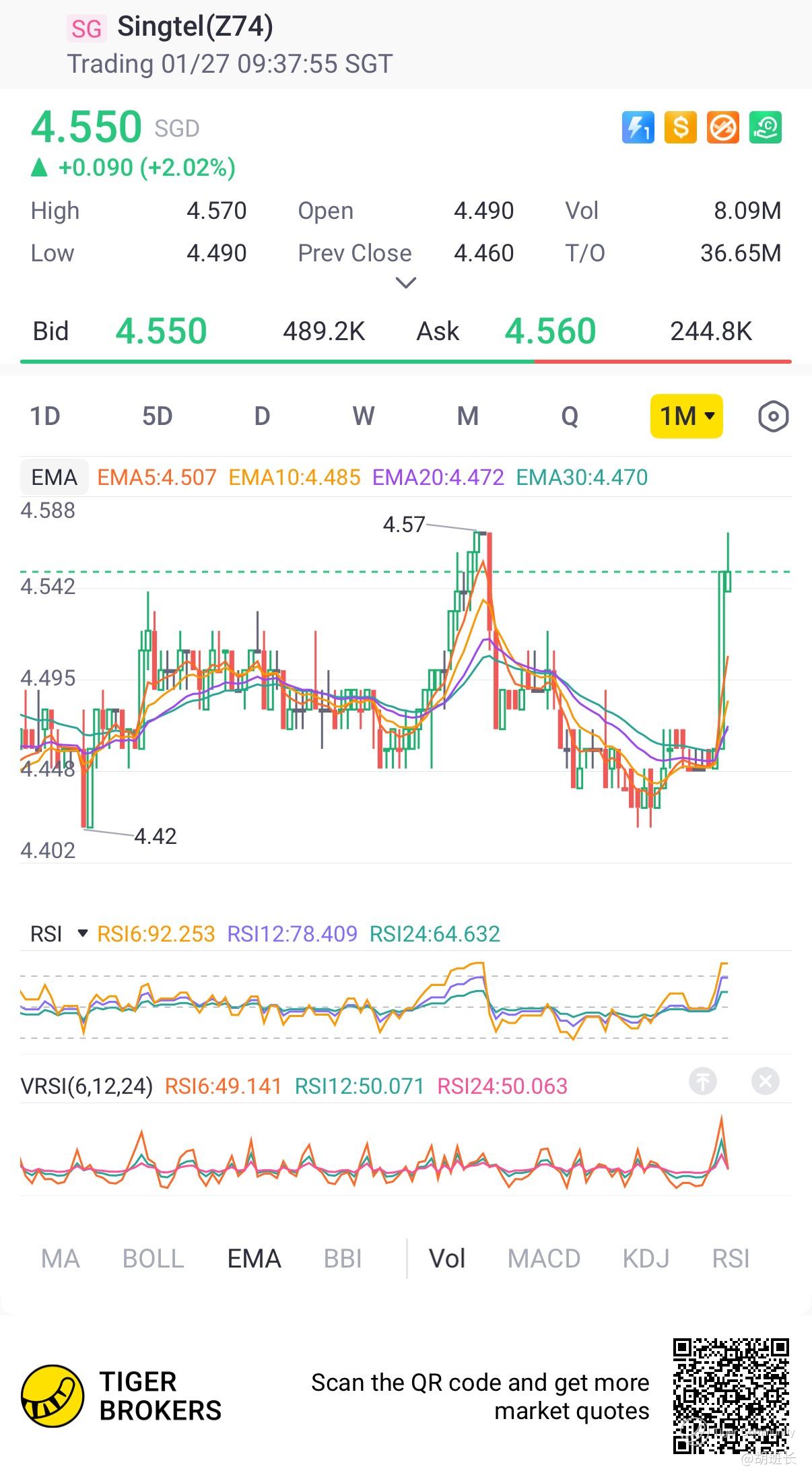
Task: Switch sub-chart to Vol
Action: click(447, 1258)
